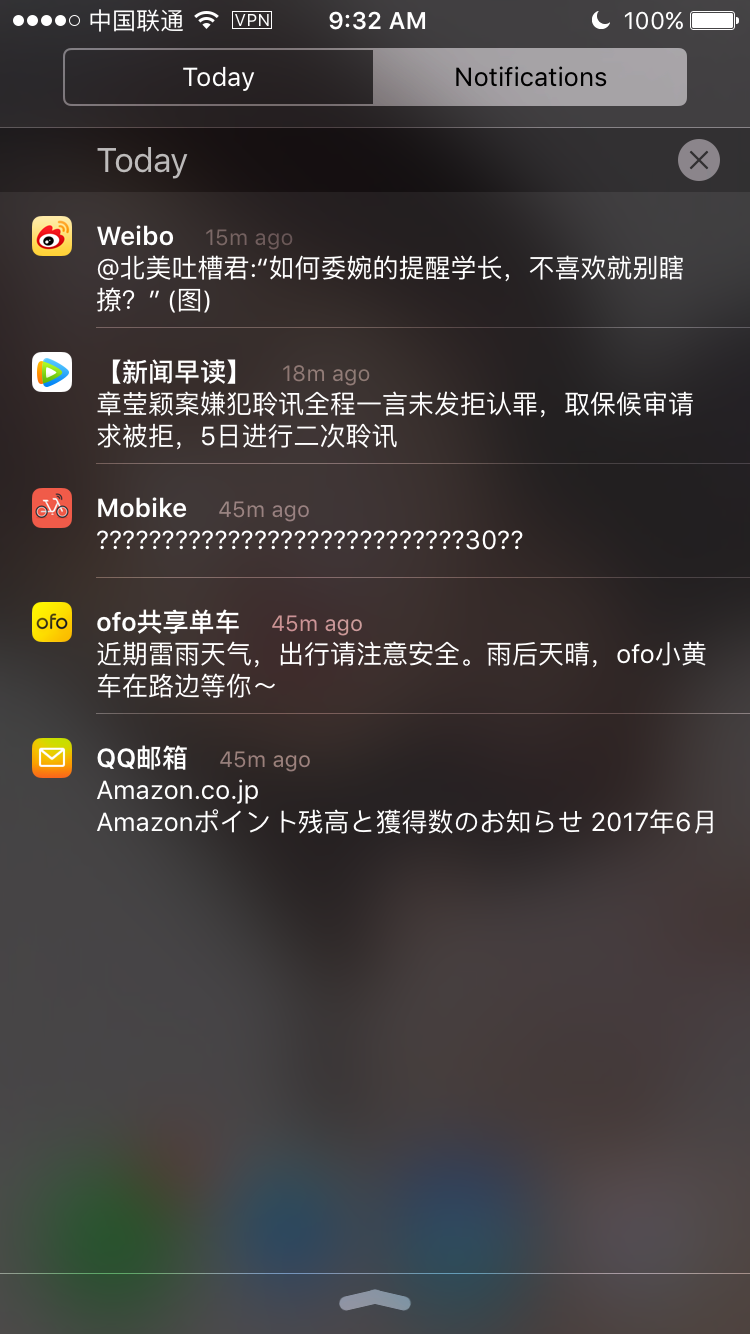The width and height of the screenshot is (750, 1334).
Task: Select the Notifications tab
Action: coord(530,77)
